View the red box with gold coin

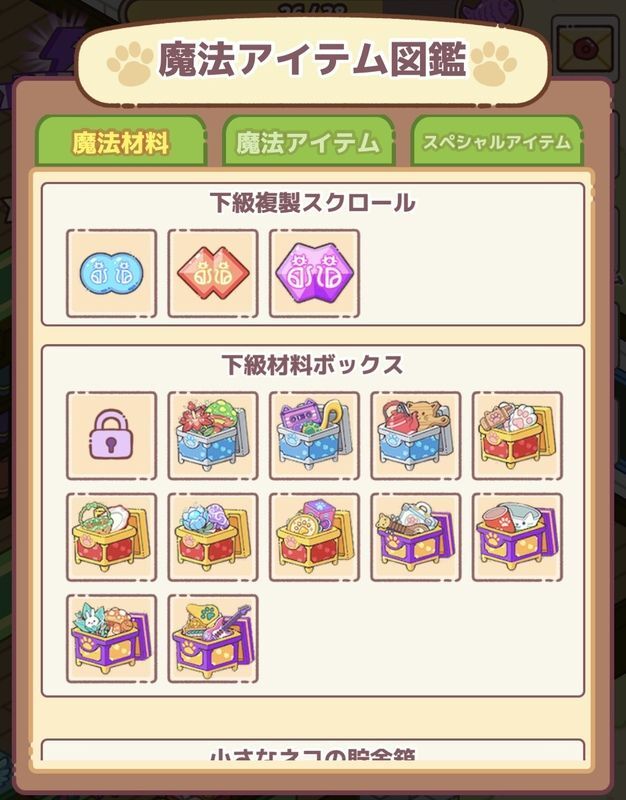pos(314,537)
